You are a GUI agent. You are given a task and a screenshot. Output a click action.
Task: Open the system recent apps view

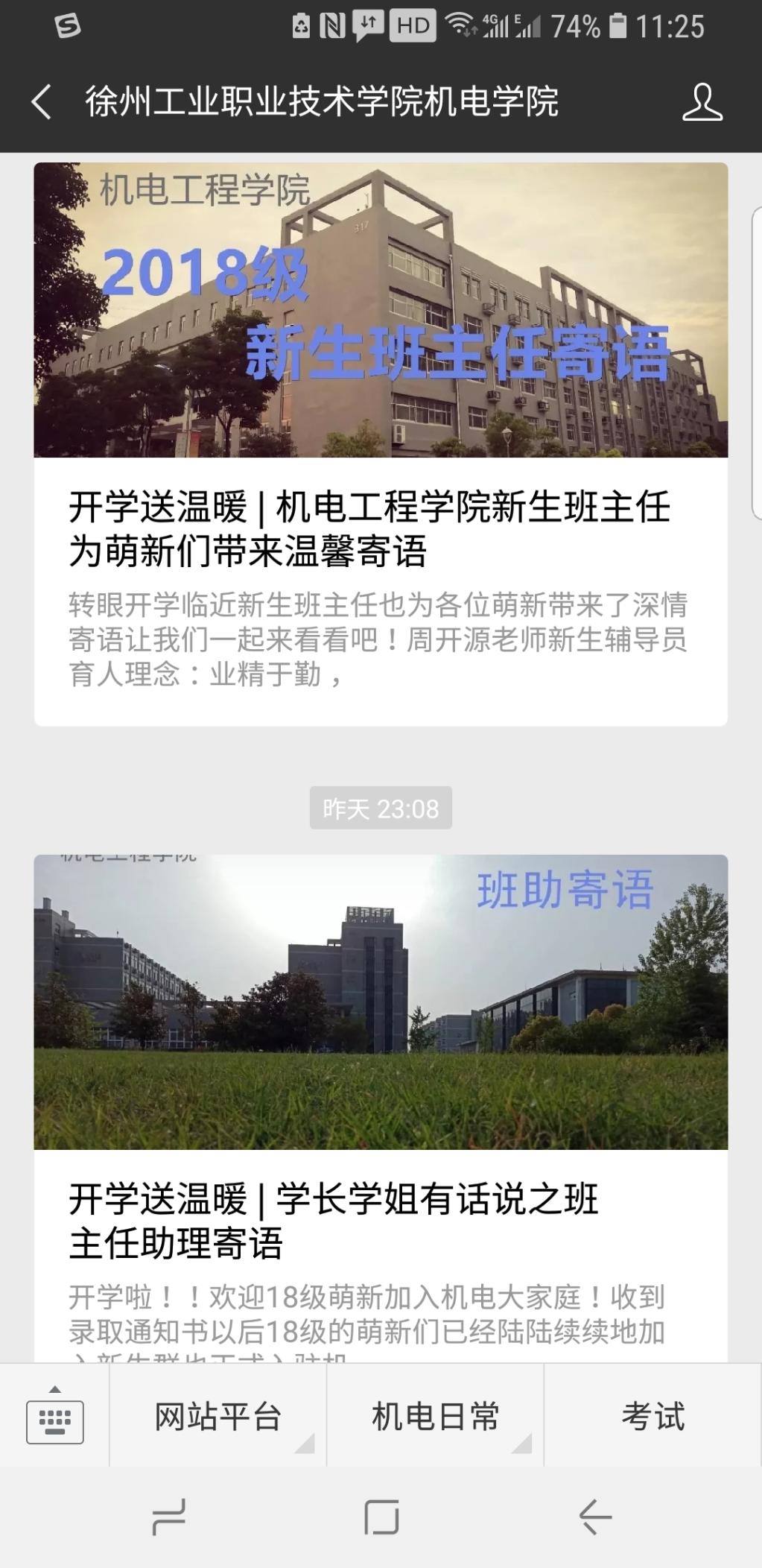(x=168, y=1517)
